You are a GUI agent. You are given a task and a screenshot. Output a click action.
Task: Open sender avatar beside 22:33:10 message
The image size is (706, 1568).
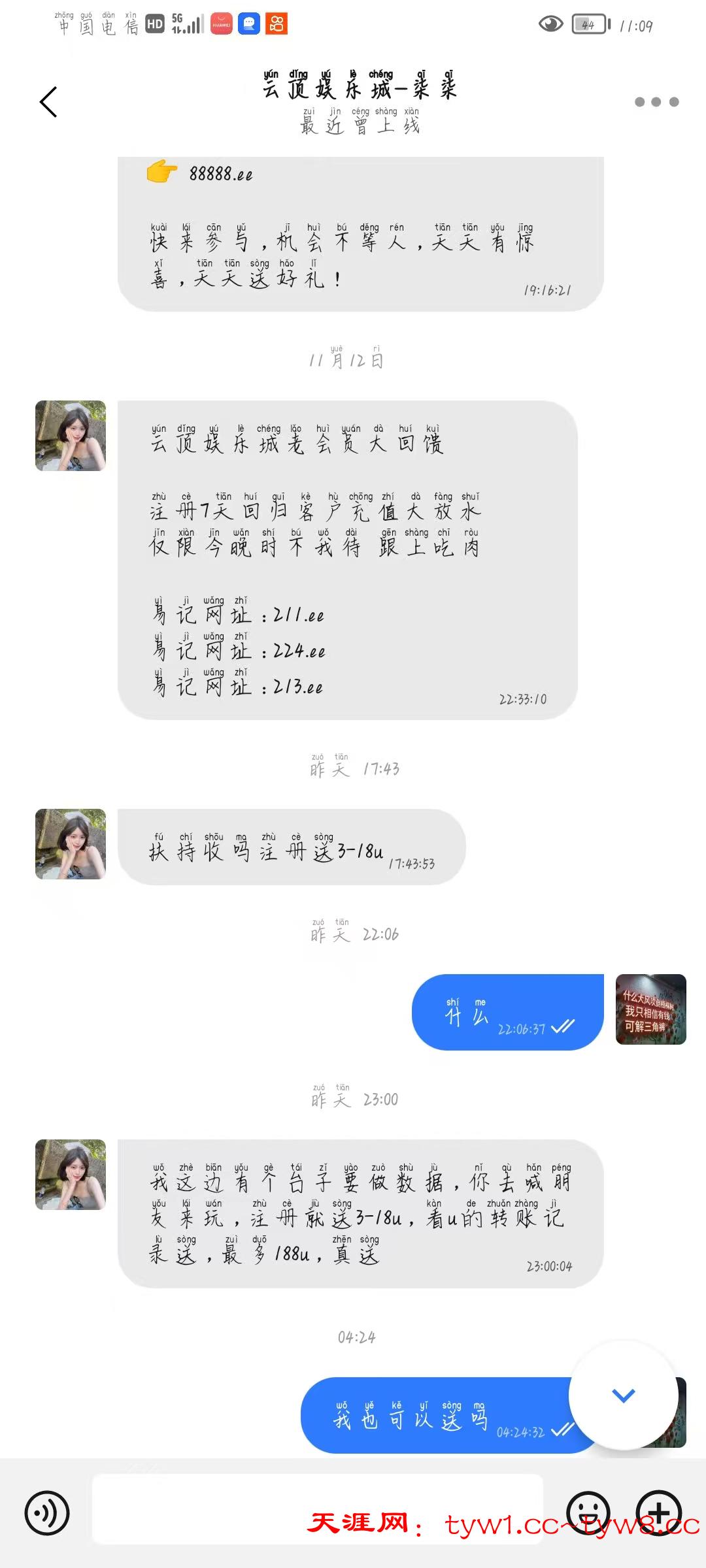71,436
